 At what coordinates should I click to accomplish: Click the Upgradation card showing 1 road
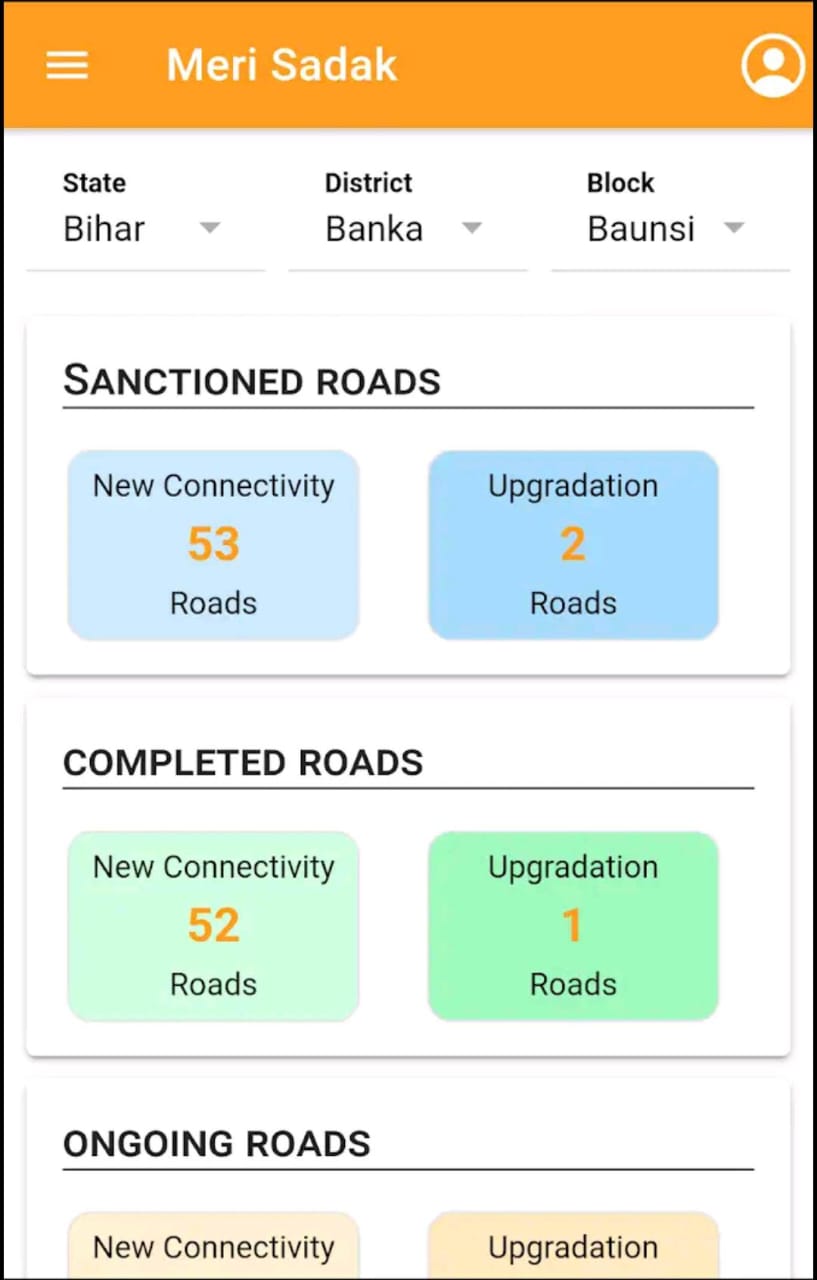572,926
